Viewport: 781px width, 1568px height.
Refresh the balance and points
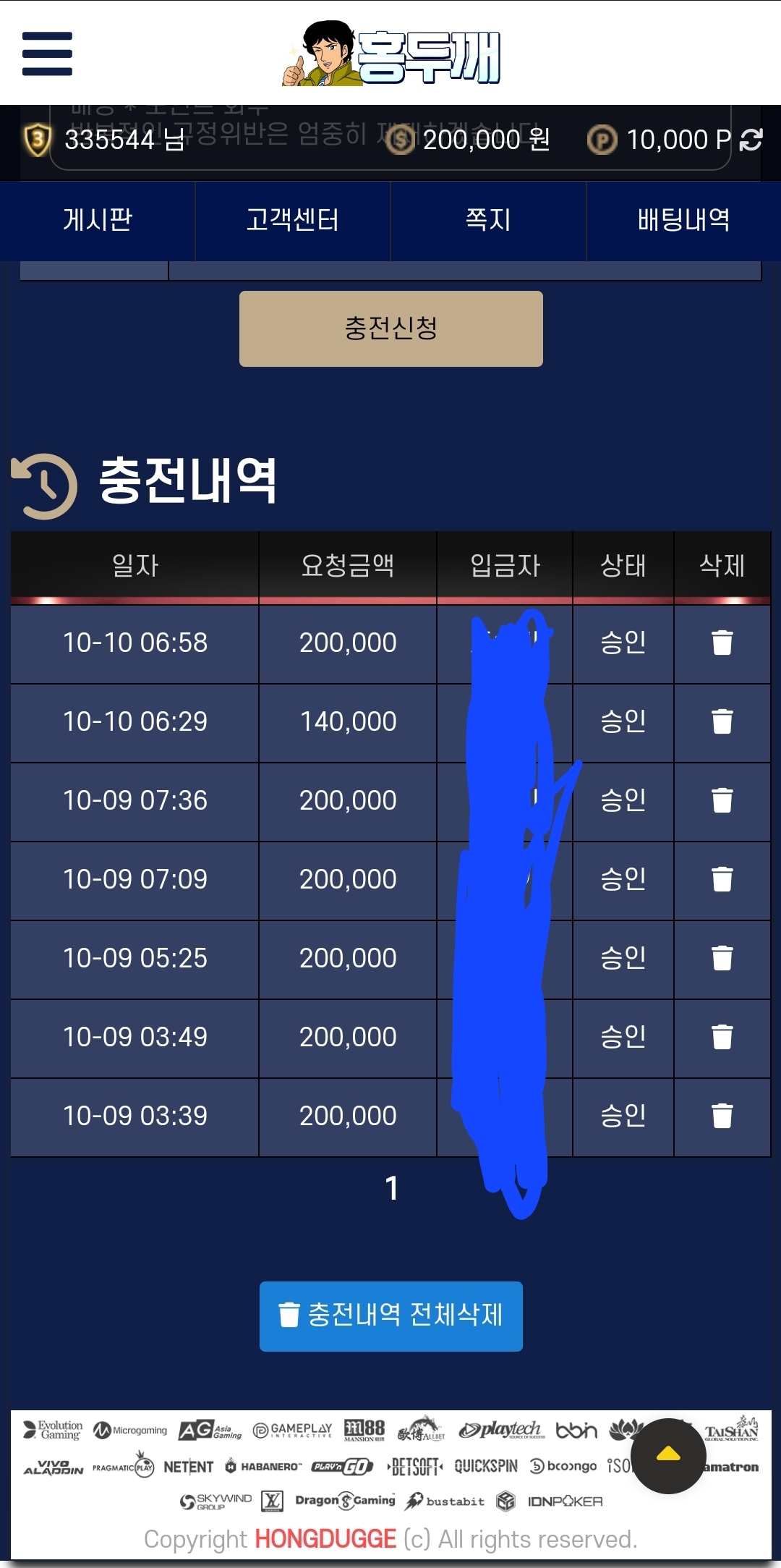[751, 140]
